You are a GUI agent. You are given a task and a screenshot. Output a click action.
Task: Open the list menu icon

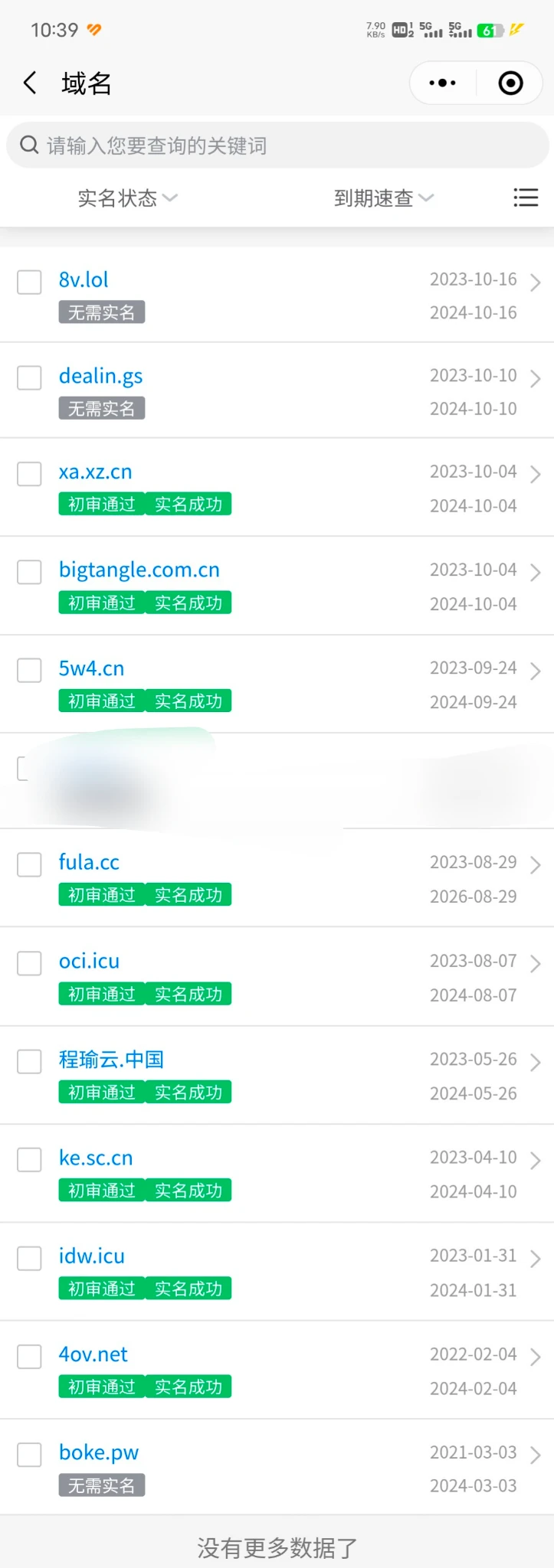click(526, 198)
